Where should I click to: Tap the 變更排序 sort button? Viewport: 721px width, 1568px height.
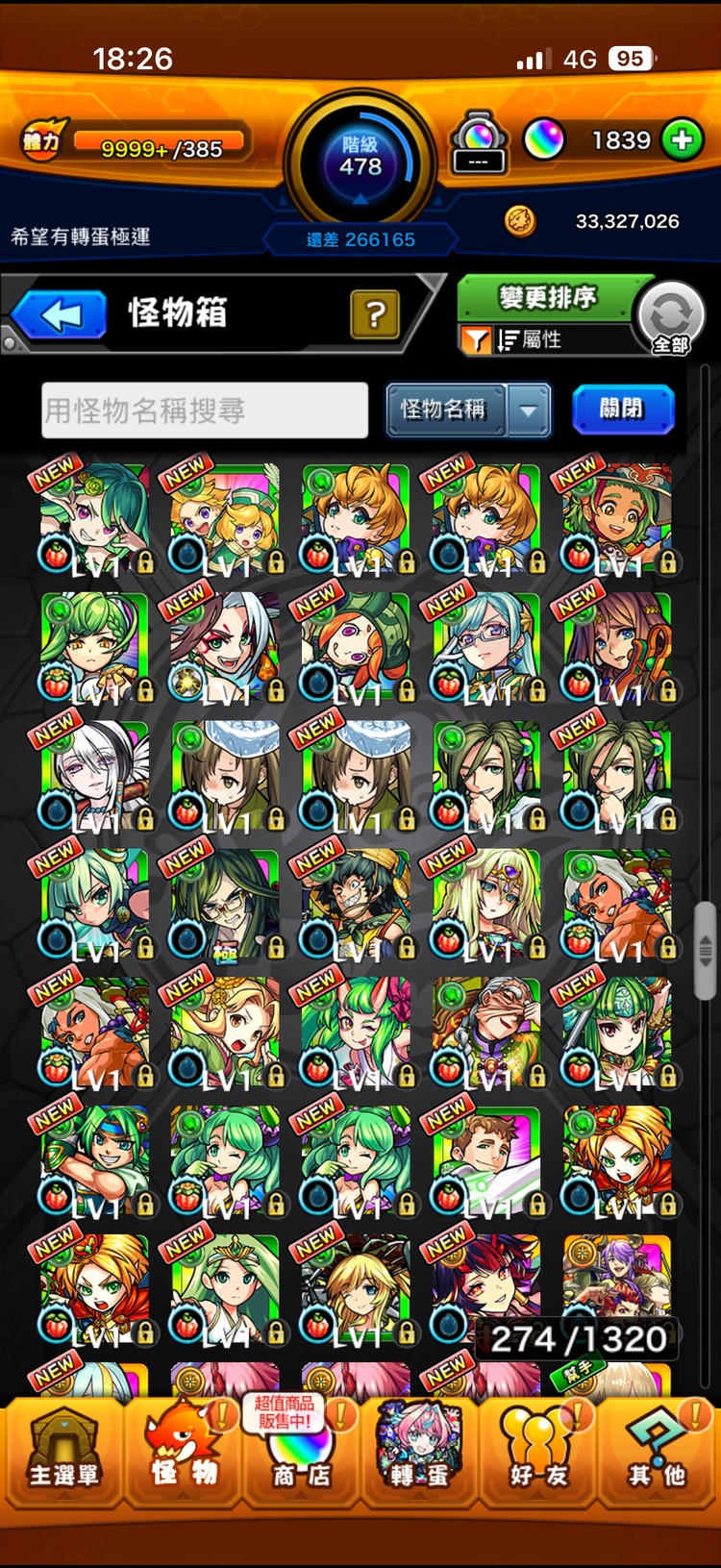(x=546, y=298)
